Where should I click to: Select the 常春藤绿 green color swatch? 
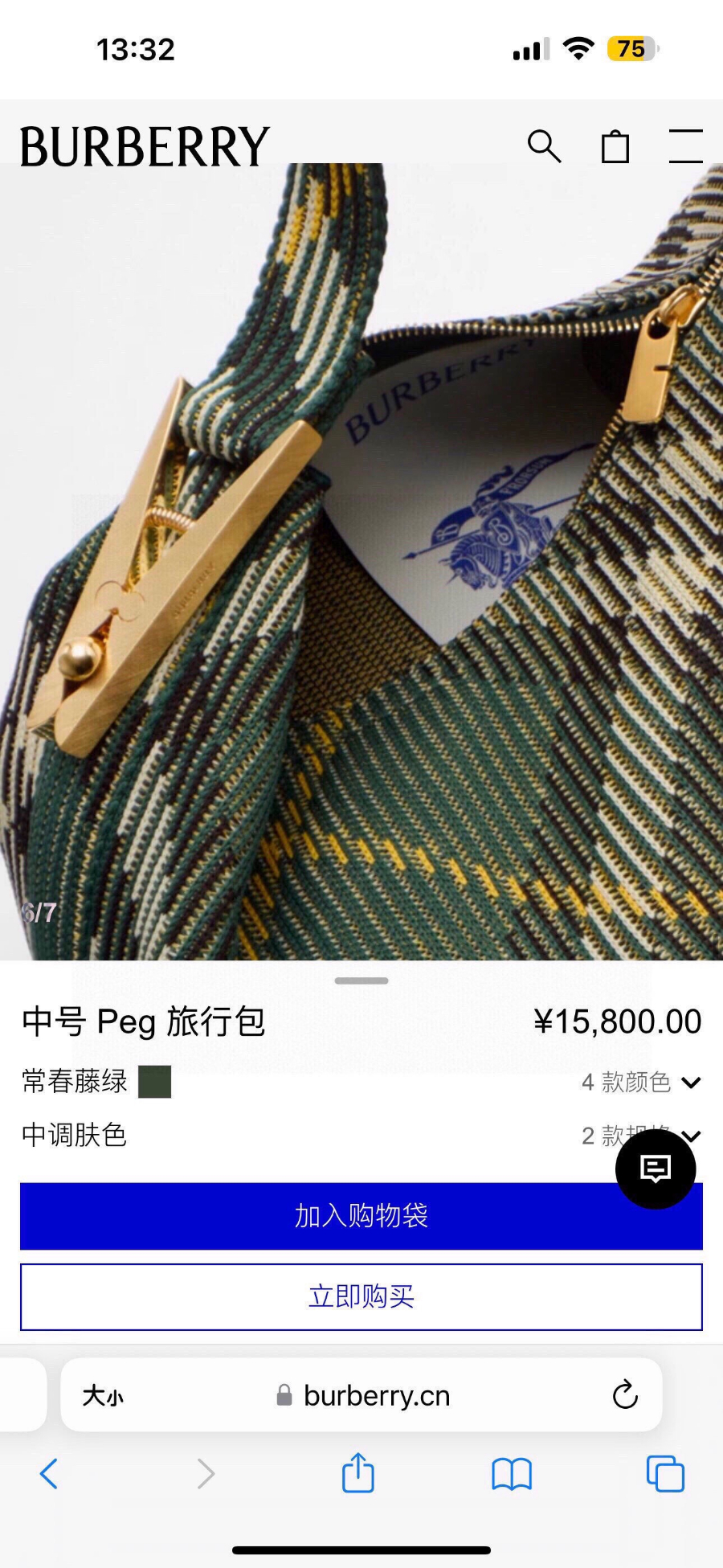(155, 1082)
